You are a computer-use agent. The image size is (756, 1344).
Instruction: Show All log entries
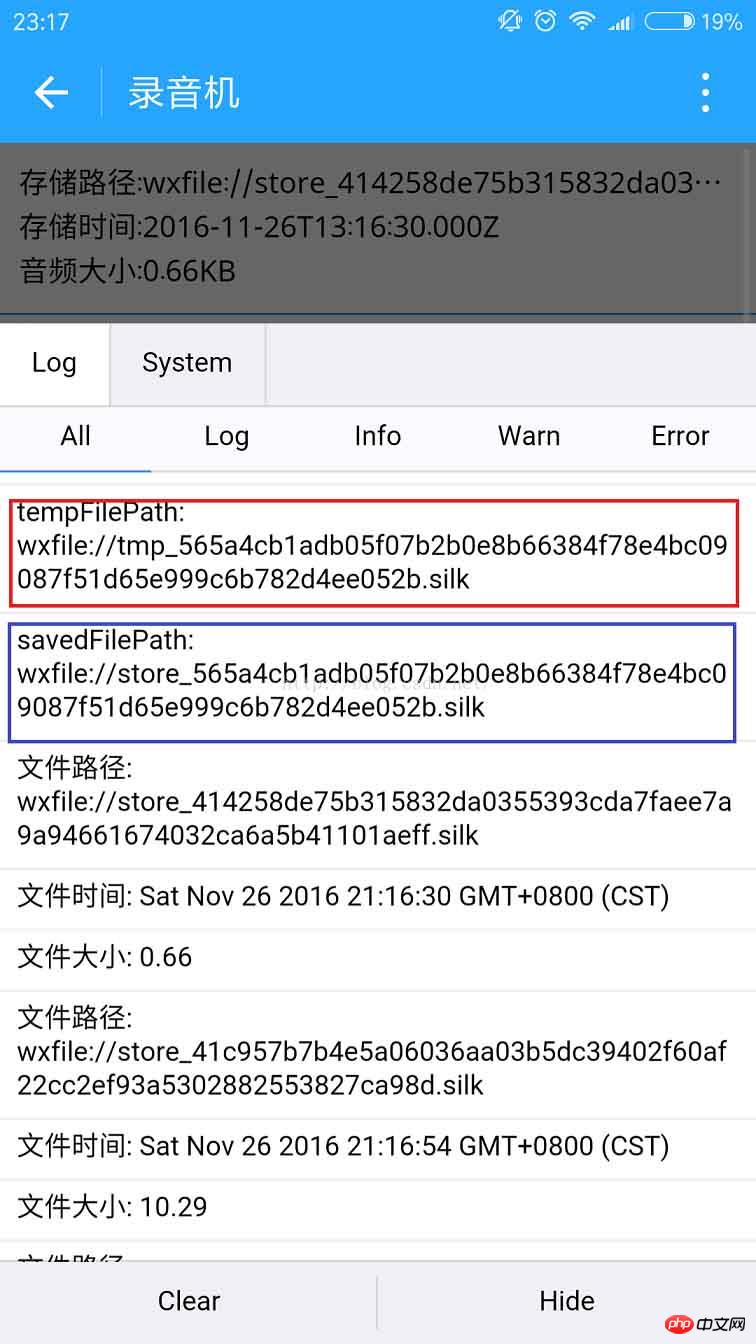(x=76, y=436)
